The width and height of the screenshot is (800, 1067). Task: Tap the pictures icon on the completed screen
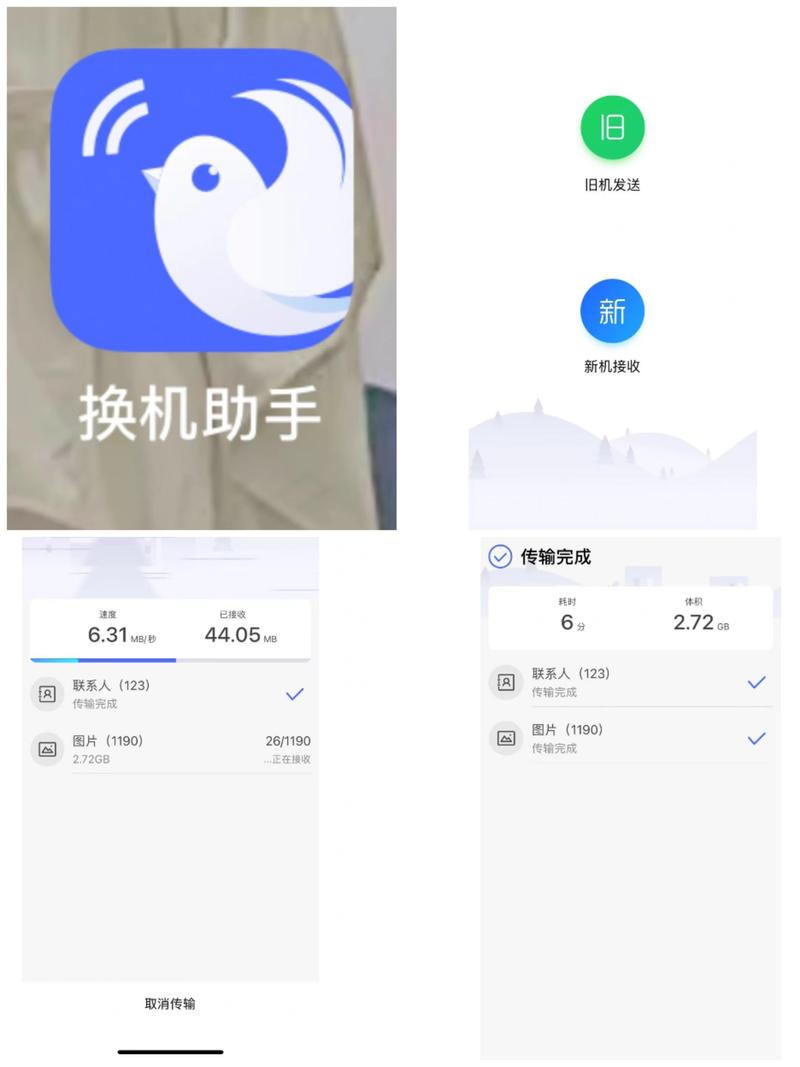[x=507, y=738]
